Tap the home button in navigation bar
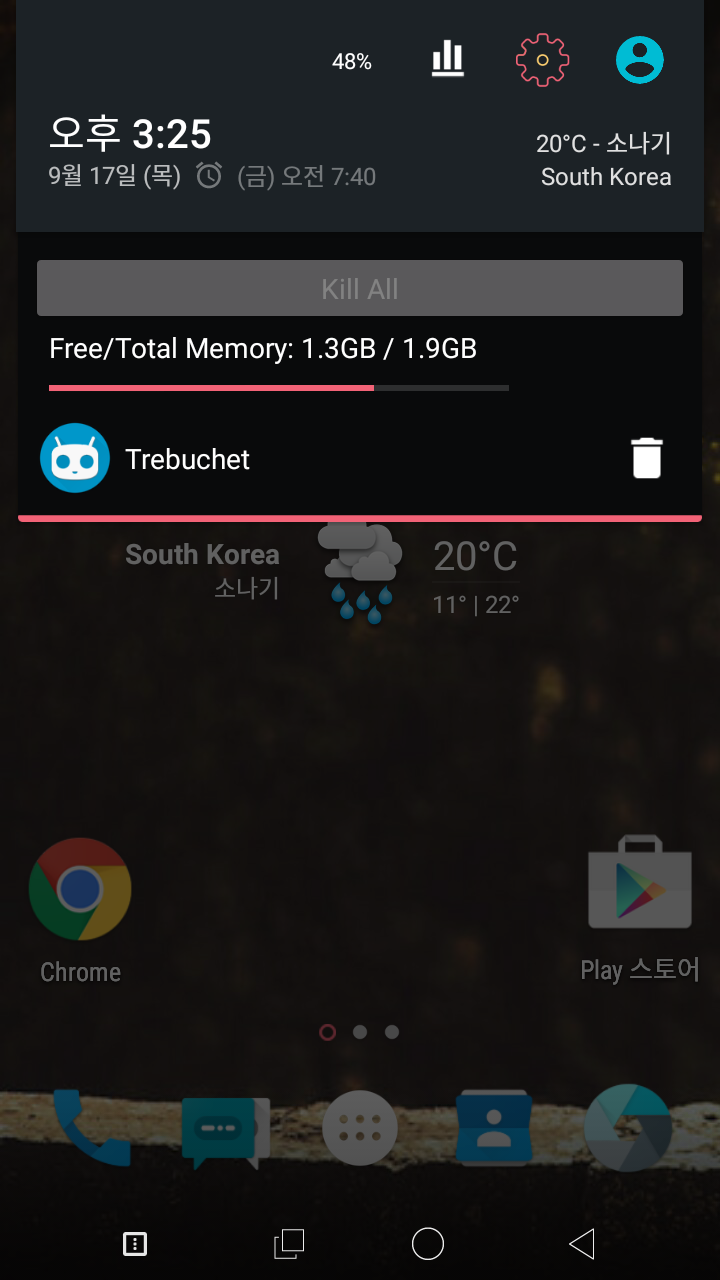The image size is (720, 1280). pyautogui.click(x=428, y=1243)
